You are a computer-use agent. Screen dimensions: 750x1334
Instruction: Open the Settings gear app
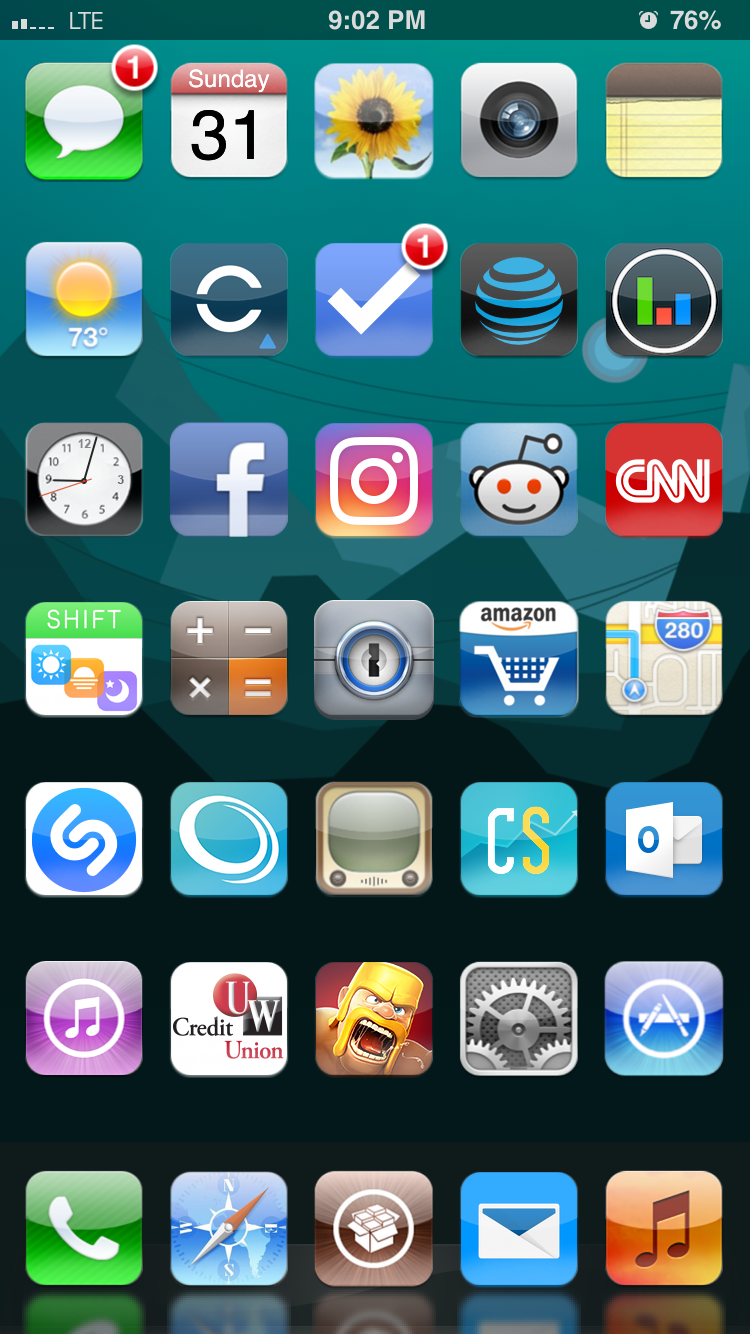pos(519,1019)
